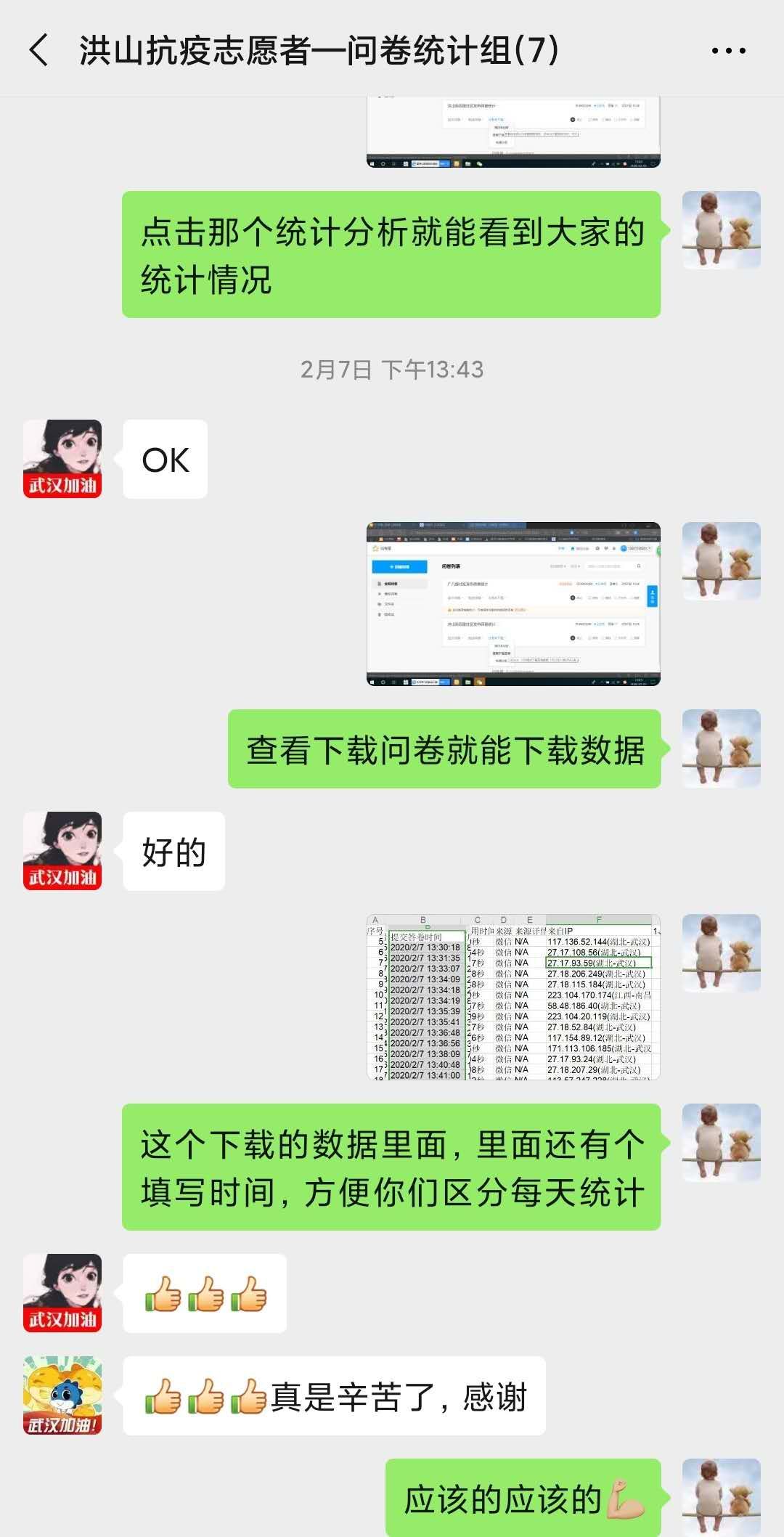784x1537 pixels.
Task: Tap the sender avatar beside 查看下载问卷就能下载数据
Action: (x=721, y=749)
